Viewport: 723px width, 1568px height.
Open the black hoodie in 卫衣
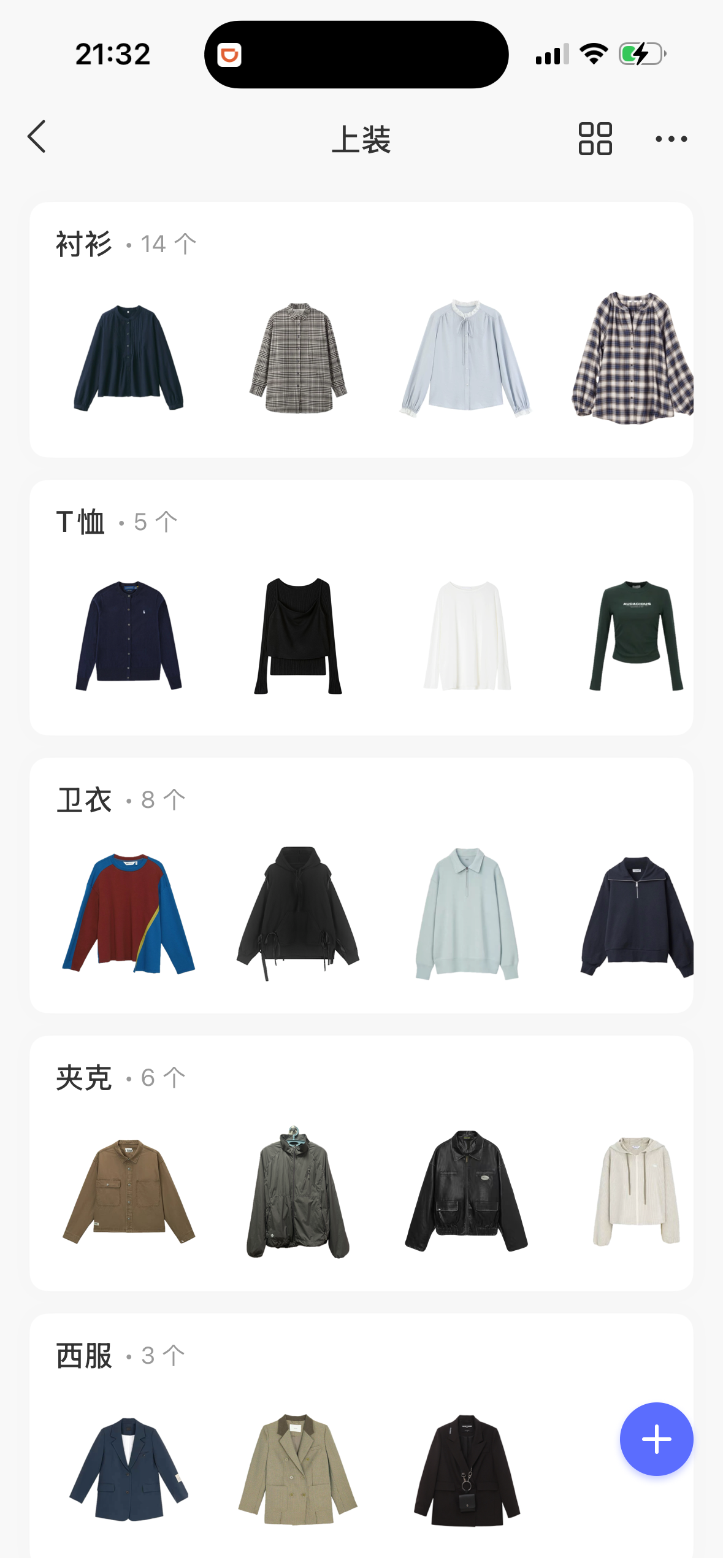(x=298, y=914)
